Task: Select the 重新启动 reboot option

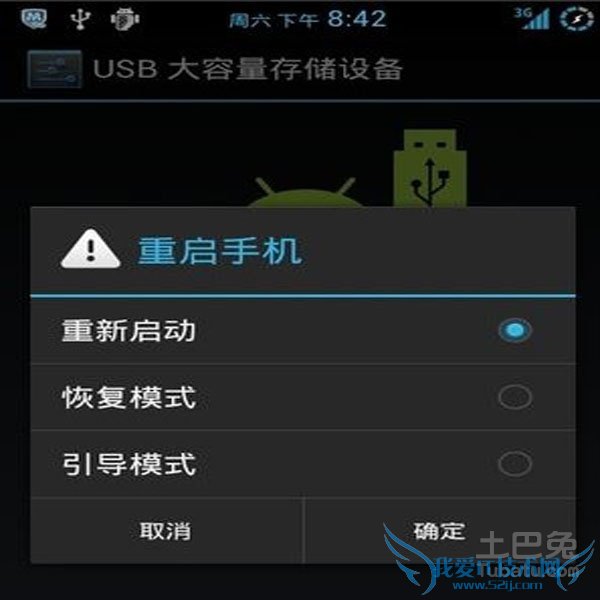Action: [300, 331]
